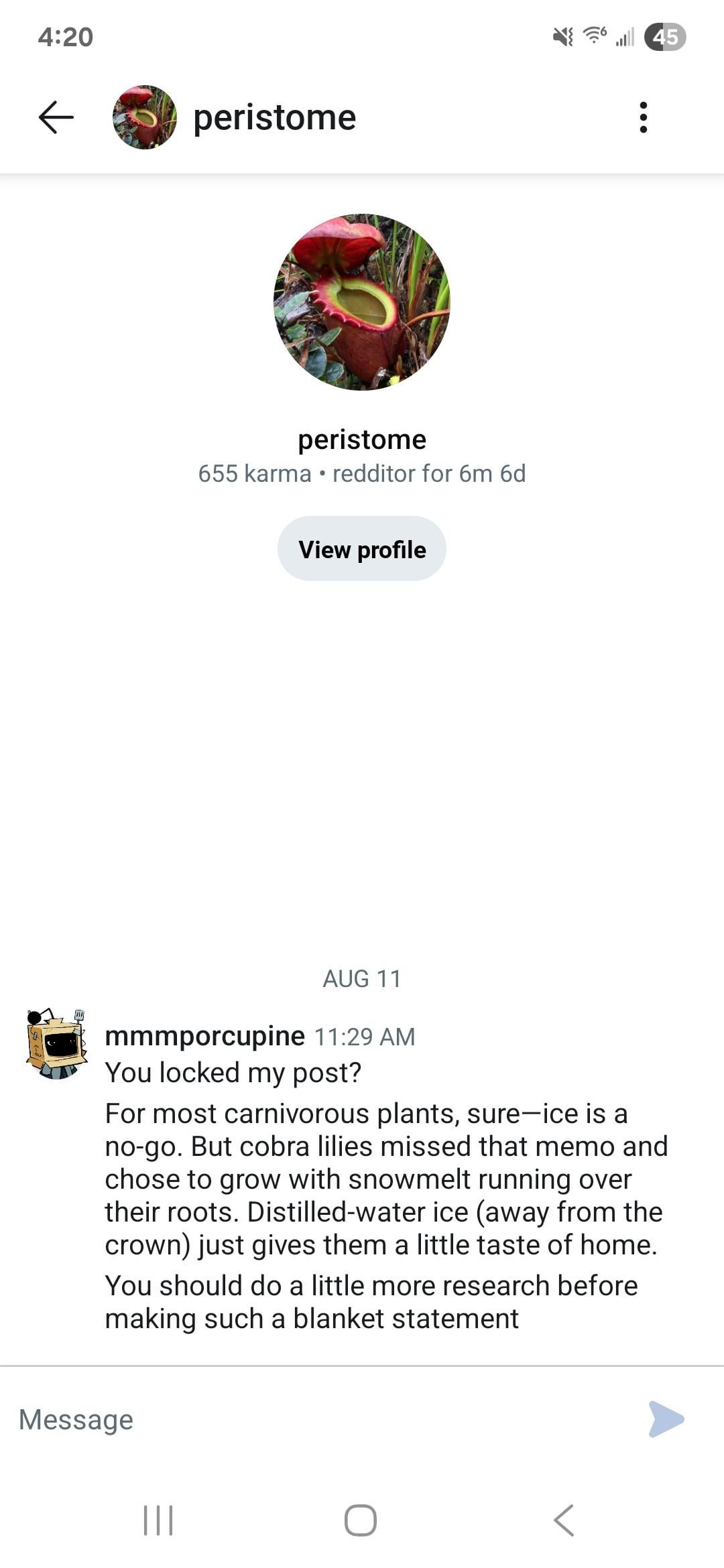
Task: Focus the Message text field
Action: (322, 1419)
